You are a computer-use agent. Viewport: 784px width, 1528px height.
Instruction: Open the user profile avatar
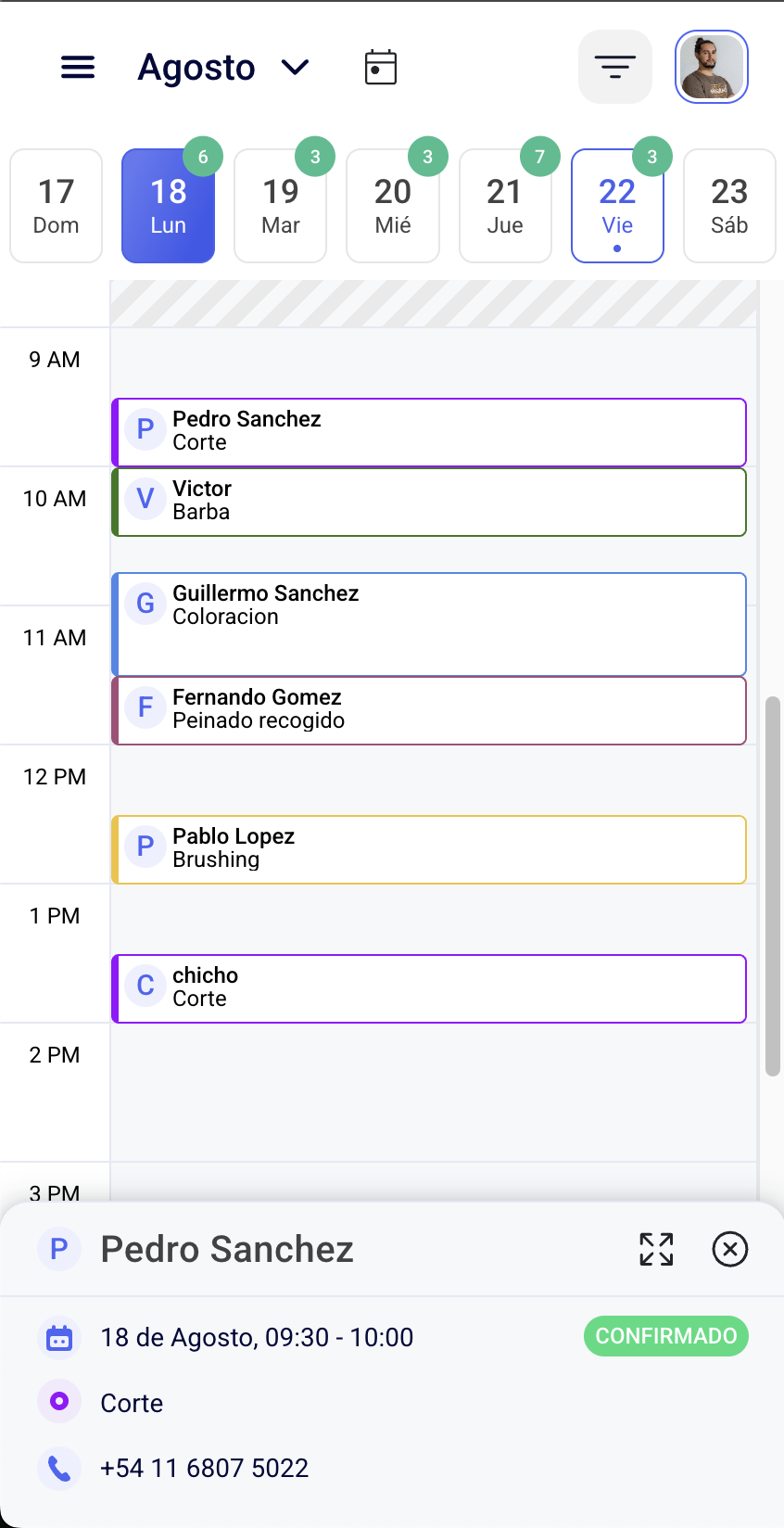point(711,67)
